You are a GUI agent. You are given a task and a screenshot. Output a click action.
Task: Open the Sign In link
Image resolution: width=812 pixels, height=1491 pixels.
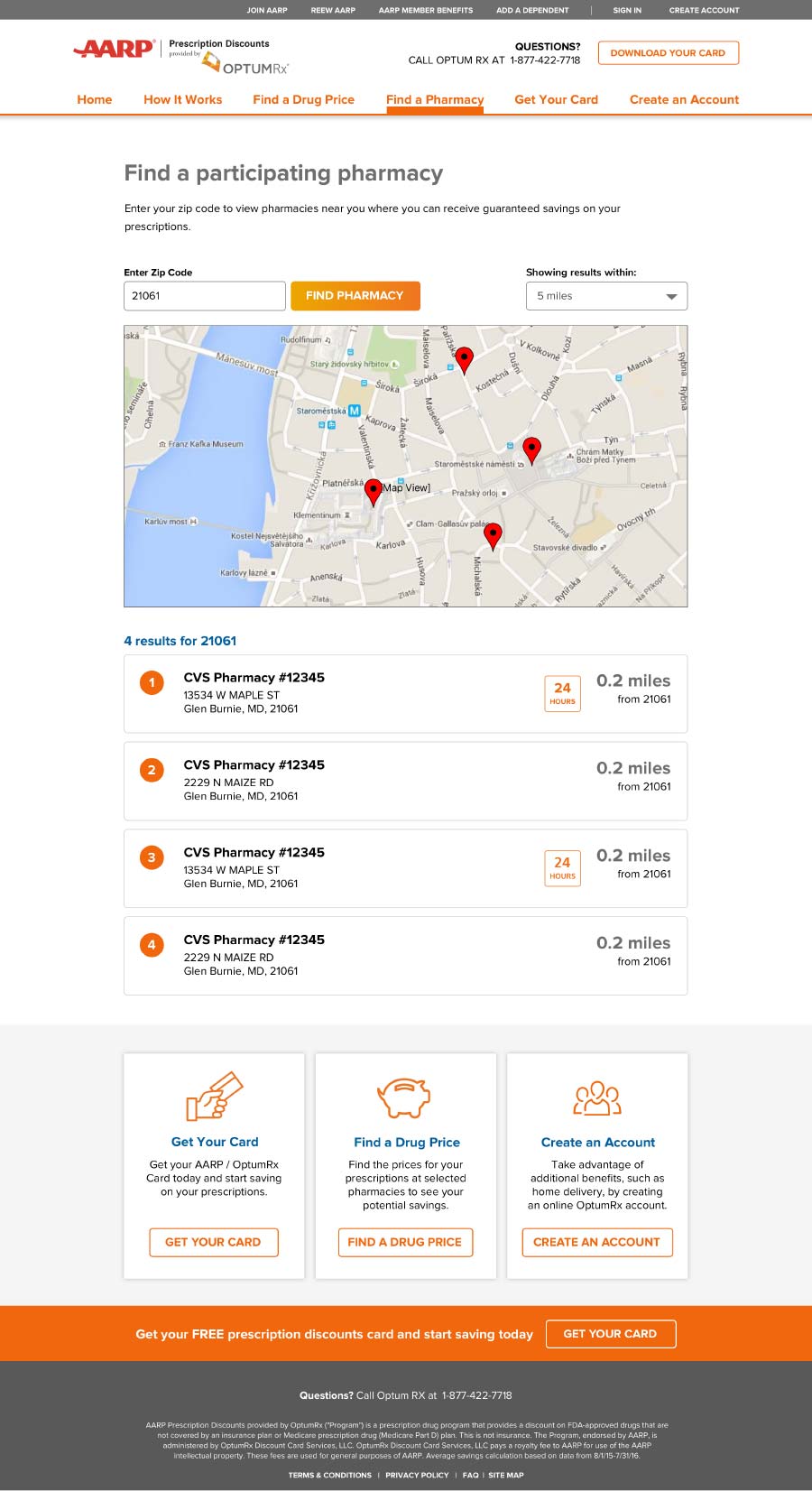(x=627, y=10)
